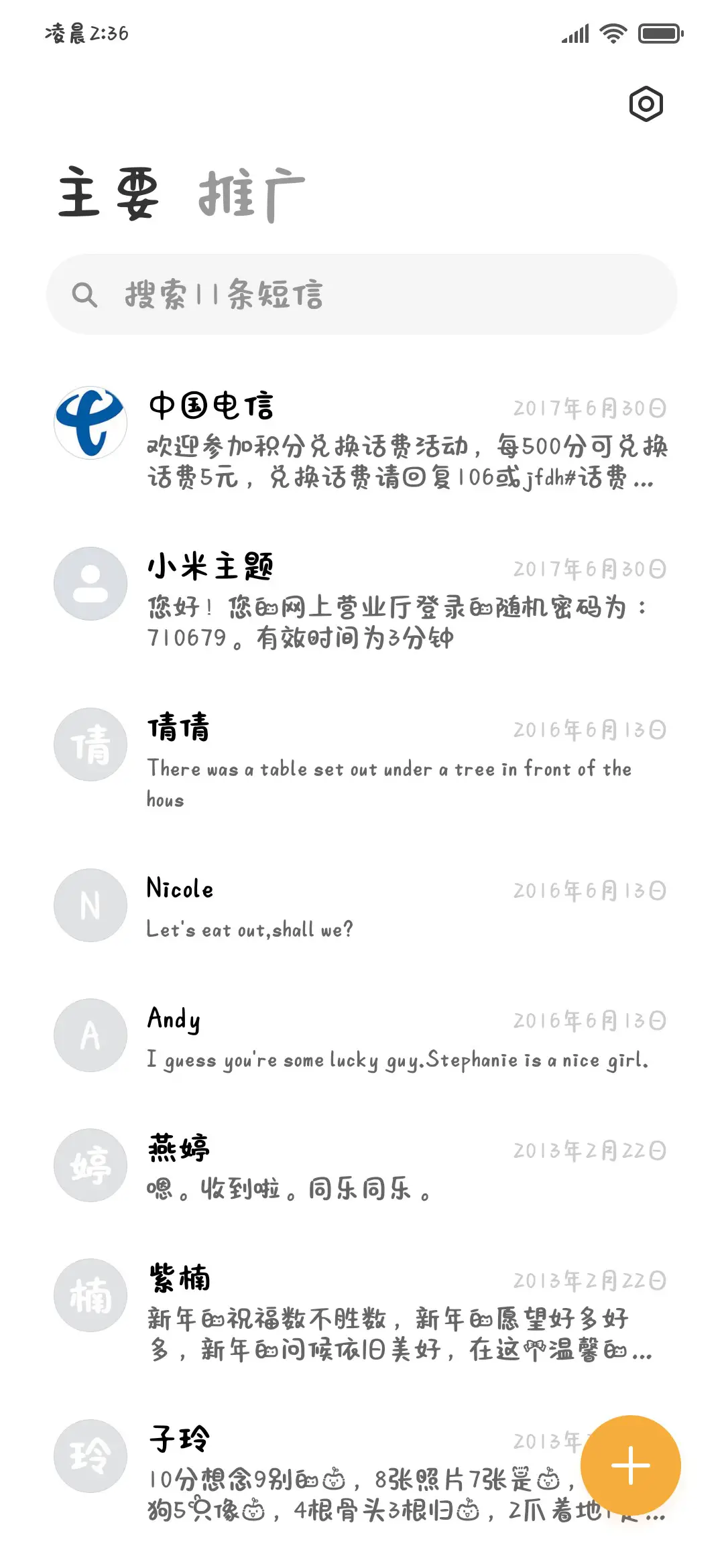The width and height of the screenshot is (724, 1568).
Task: Tap the search magnifier icon
Action: [x=84, y=293]
